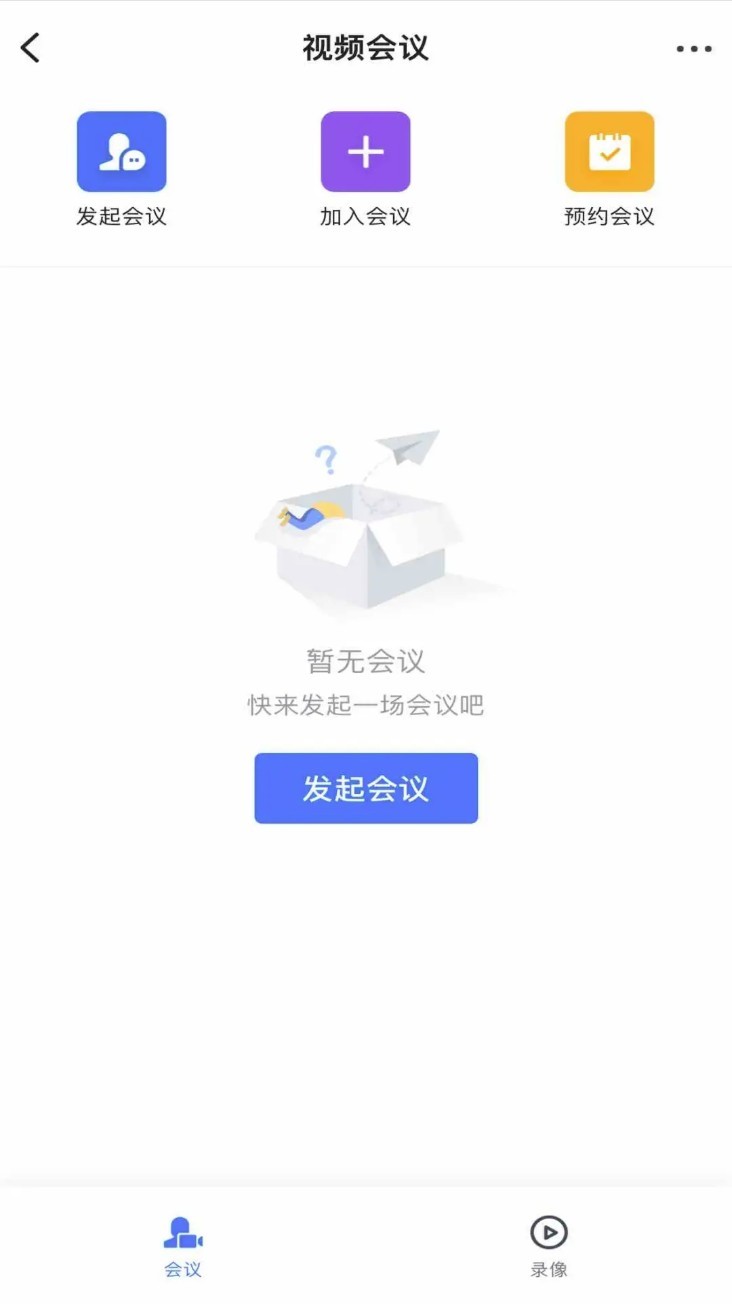Tap the calendar check icon for scheduling
The height and width of the screenshot is (1304, 732).
tap(610, 151)
